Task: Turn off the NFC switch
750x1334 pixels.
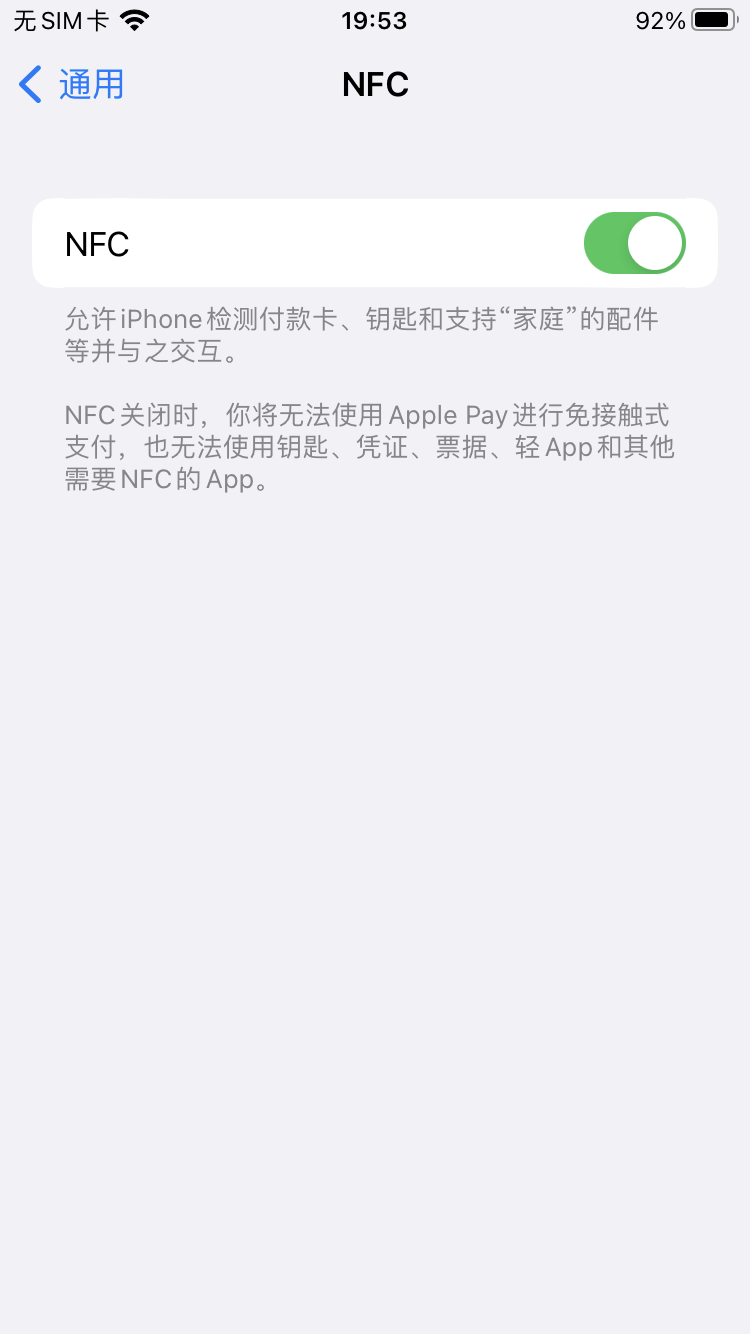Action: [x=634, y=243]
